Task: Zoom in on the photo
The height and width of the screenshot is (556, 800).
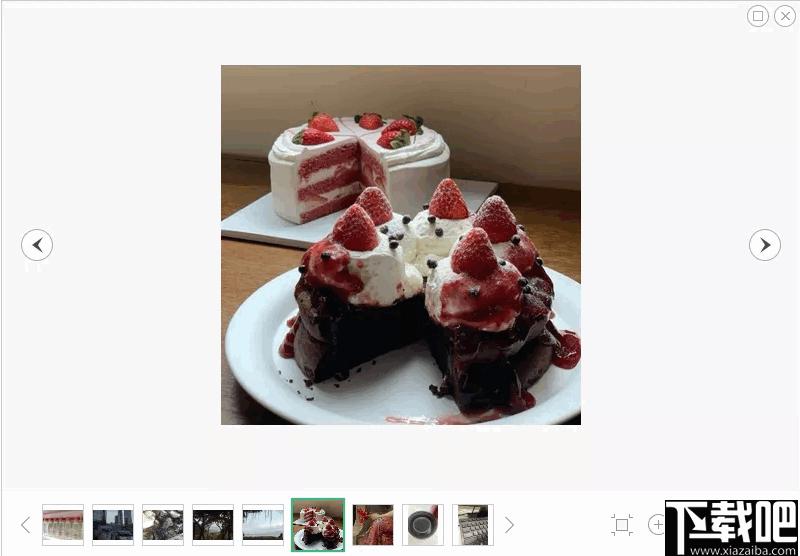Action: pyautogui.click(x=657, y=524)
